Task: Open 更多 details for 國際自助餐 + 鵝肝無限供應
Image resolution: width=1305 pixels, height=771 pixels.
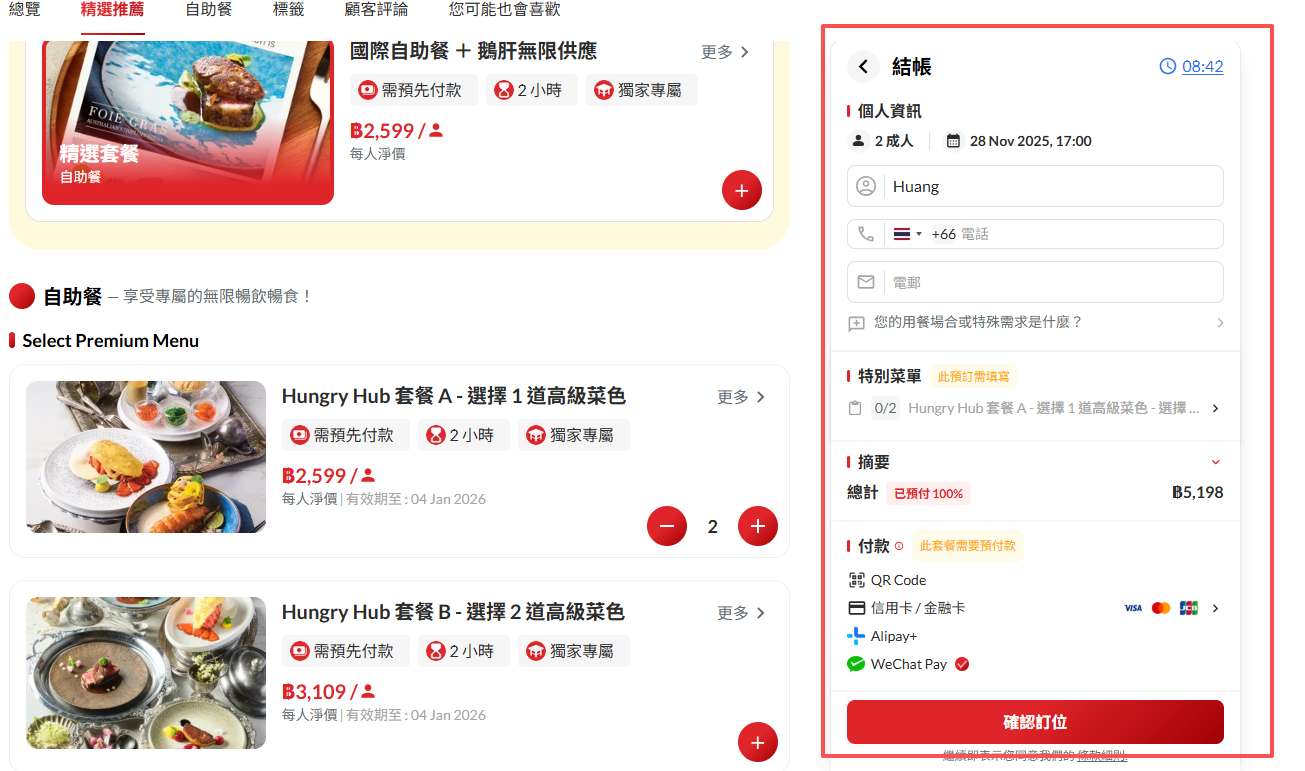Action: tap(725, 52)
